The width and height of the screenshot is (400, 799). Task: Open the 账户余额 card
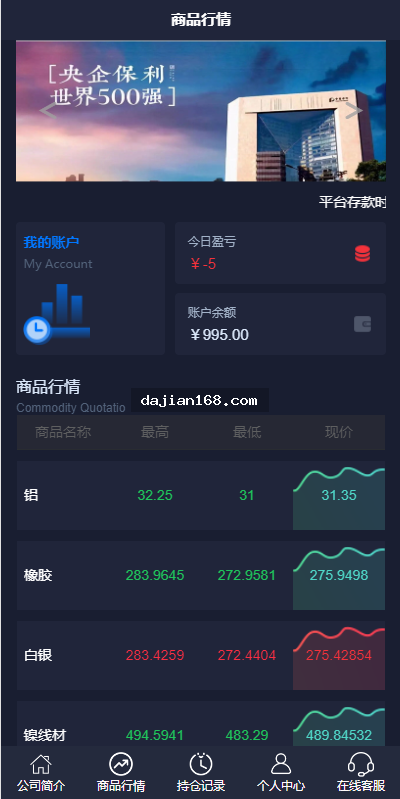(x=280, y=324)
